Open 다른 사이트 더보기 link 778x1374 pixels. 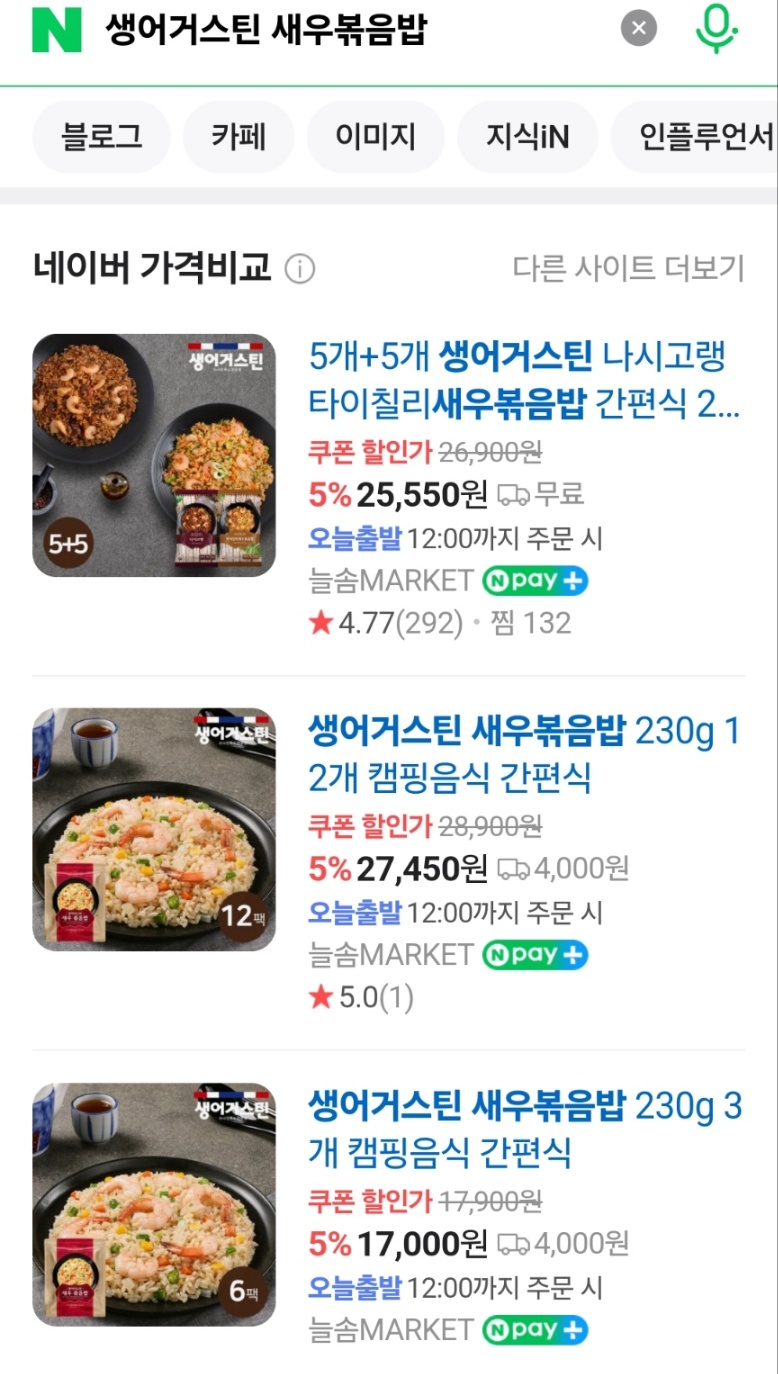[628, 268]
